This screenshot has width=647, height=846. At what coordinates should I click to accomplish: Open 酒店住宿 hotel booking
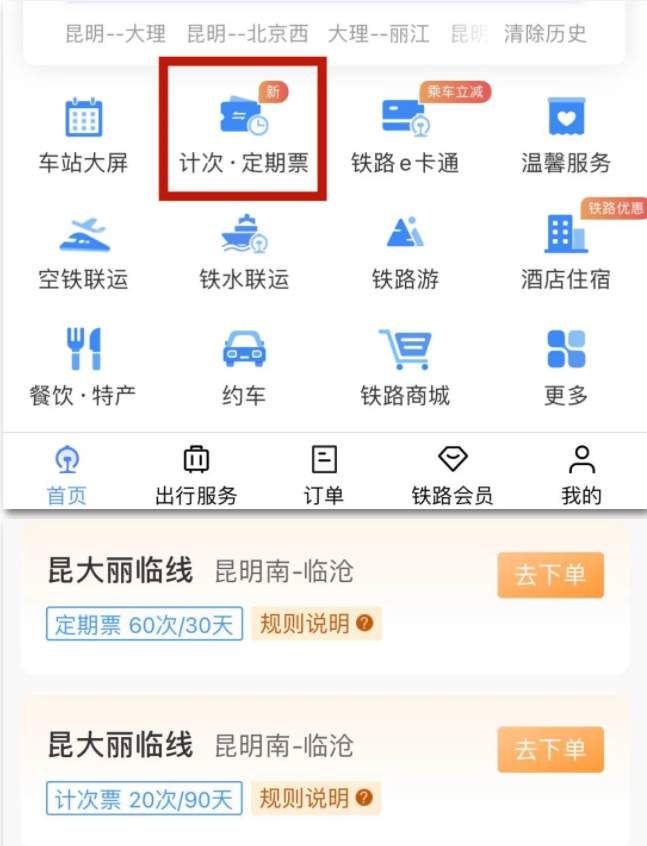click(566, 252)
